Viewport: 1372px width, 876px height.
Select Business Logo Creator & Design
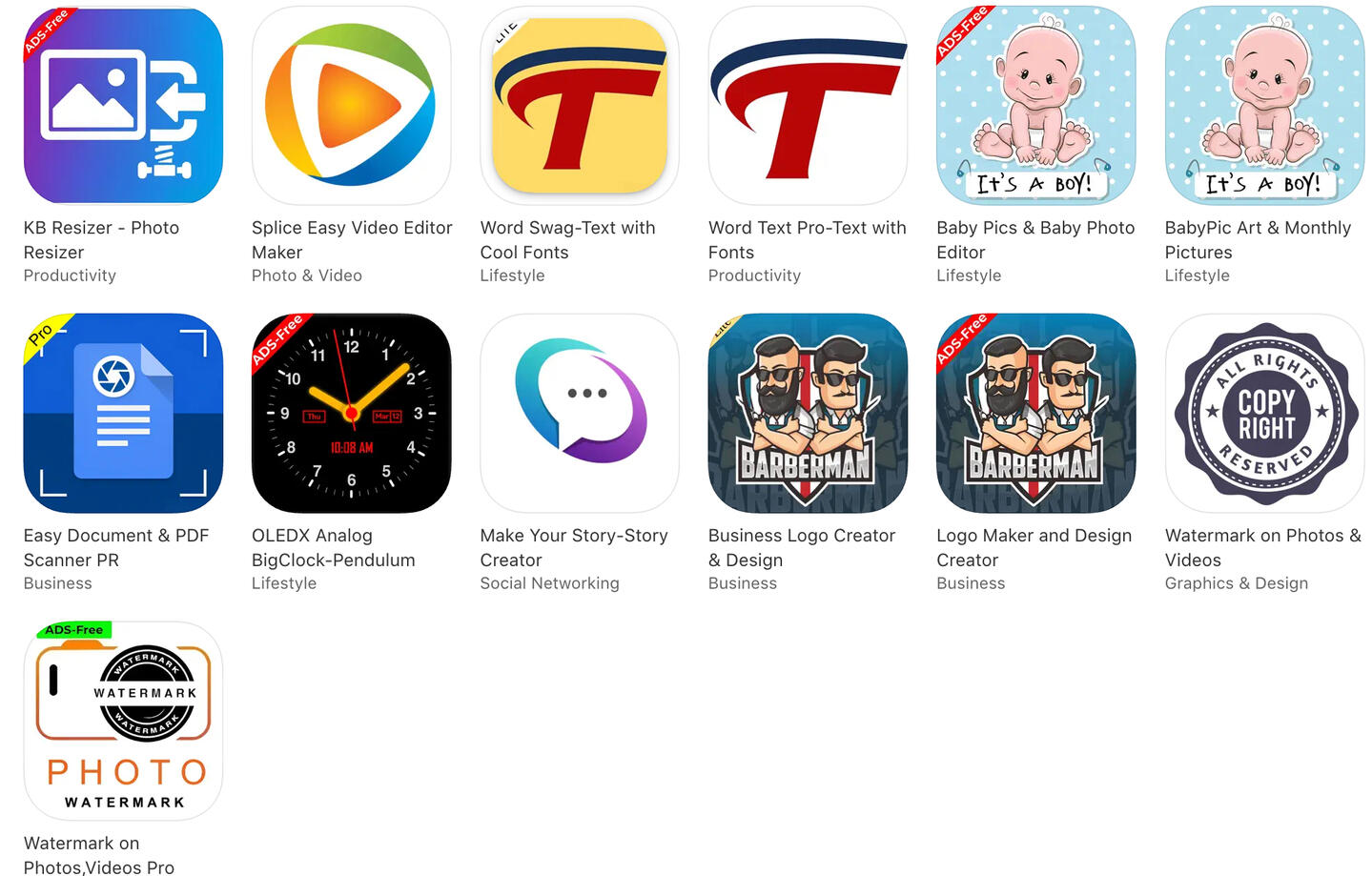pyautogui.click(x=808, y=413)
